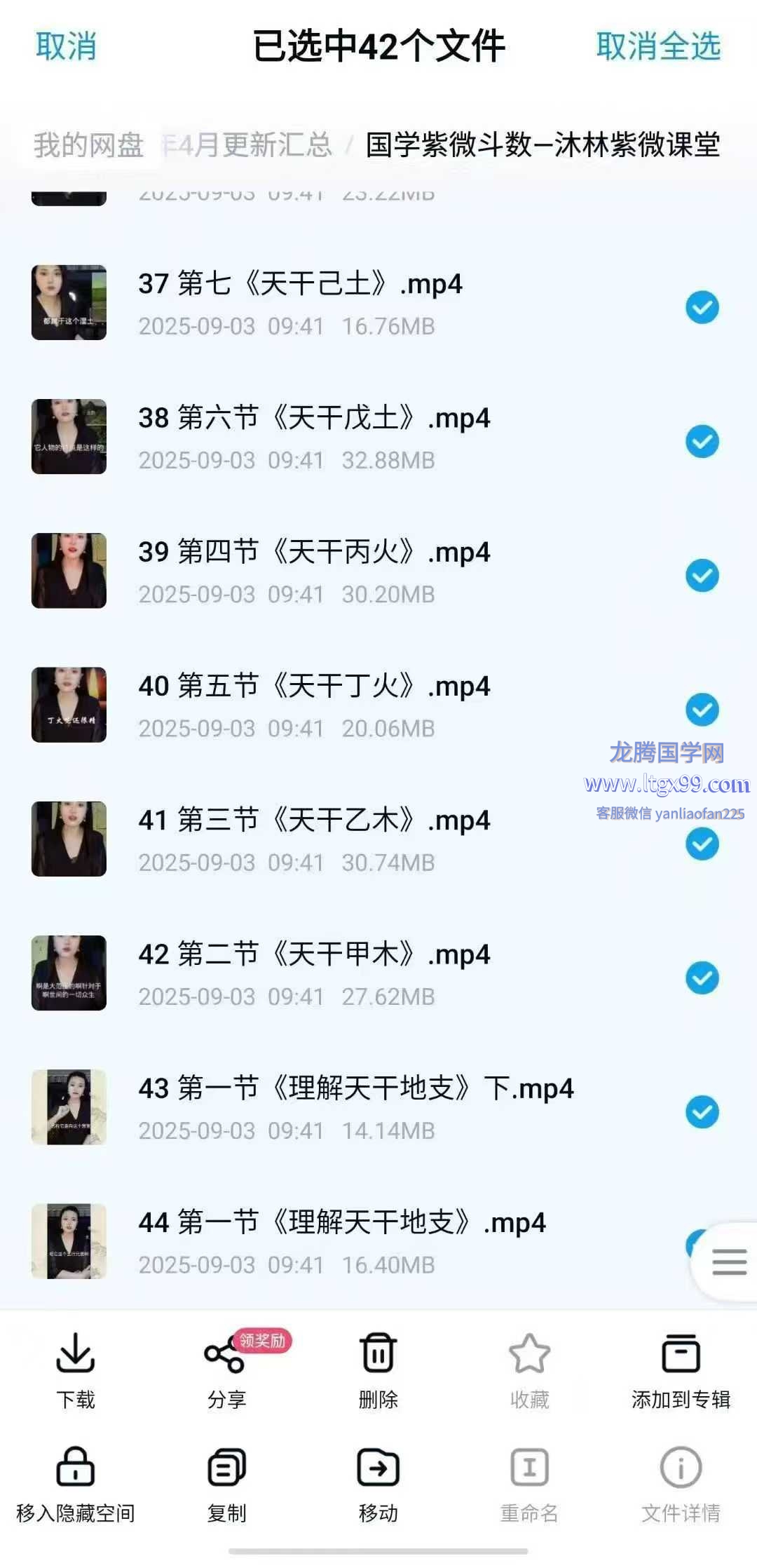Tap 取消全选 to deselect all files
The height and width of the screenshot is (1568, 757).
(x=657, y=47)
